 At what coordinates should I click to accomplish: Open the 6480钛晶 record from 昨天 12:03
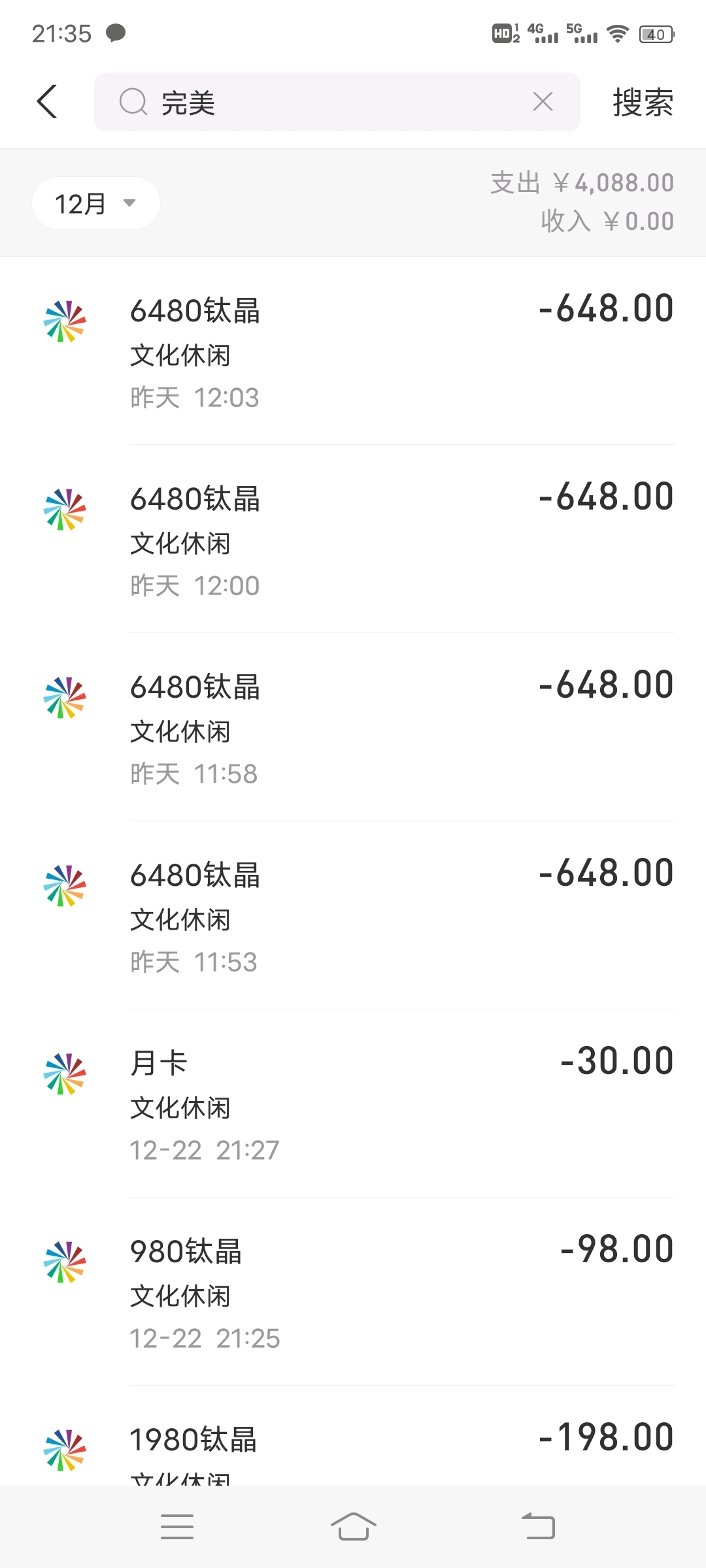click(353, 351)
